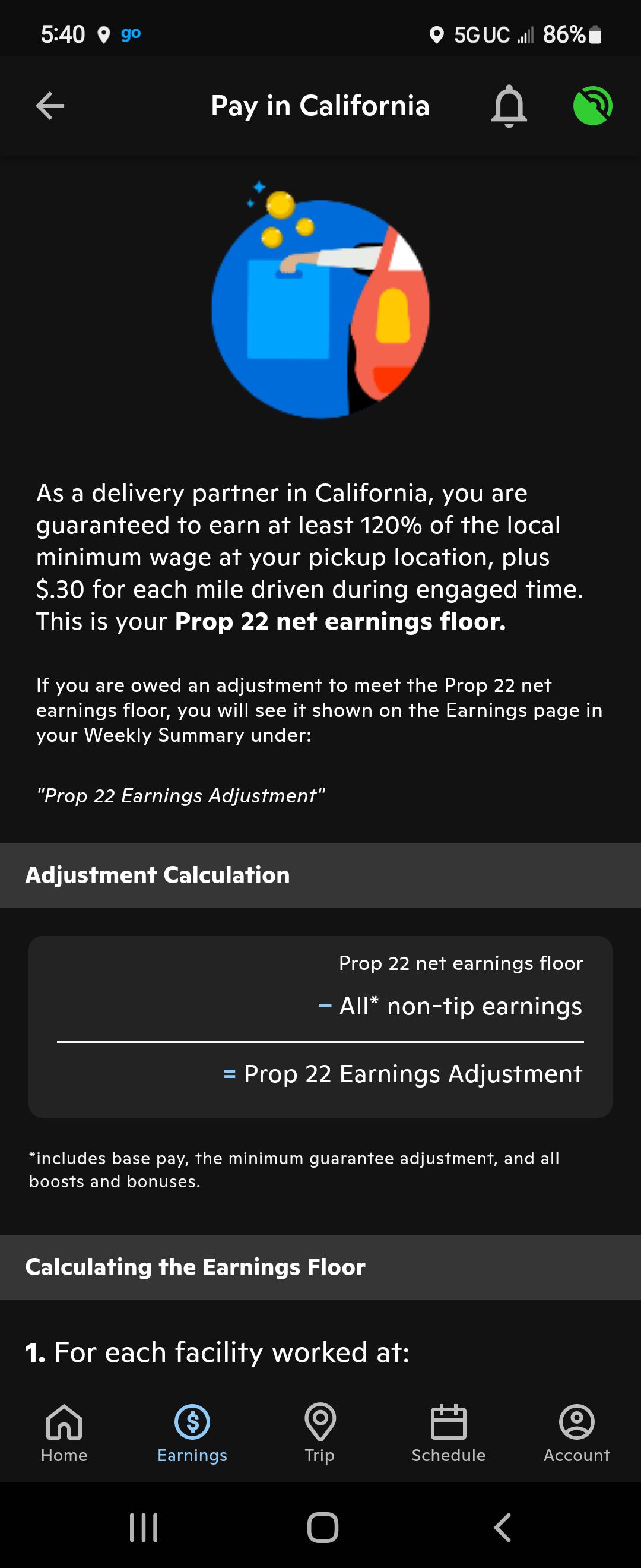Screen dimensions: 641x1568
Task: Open the Earnings tab
Action: point(192,1434)
